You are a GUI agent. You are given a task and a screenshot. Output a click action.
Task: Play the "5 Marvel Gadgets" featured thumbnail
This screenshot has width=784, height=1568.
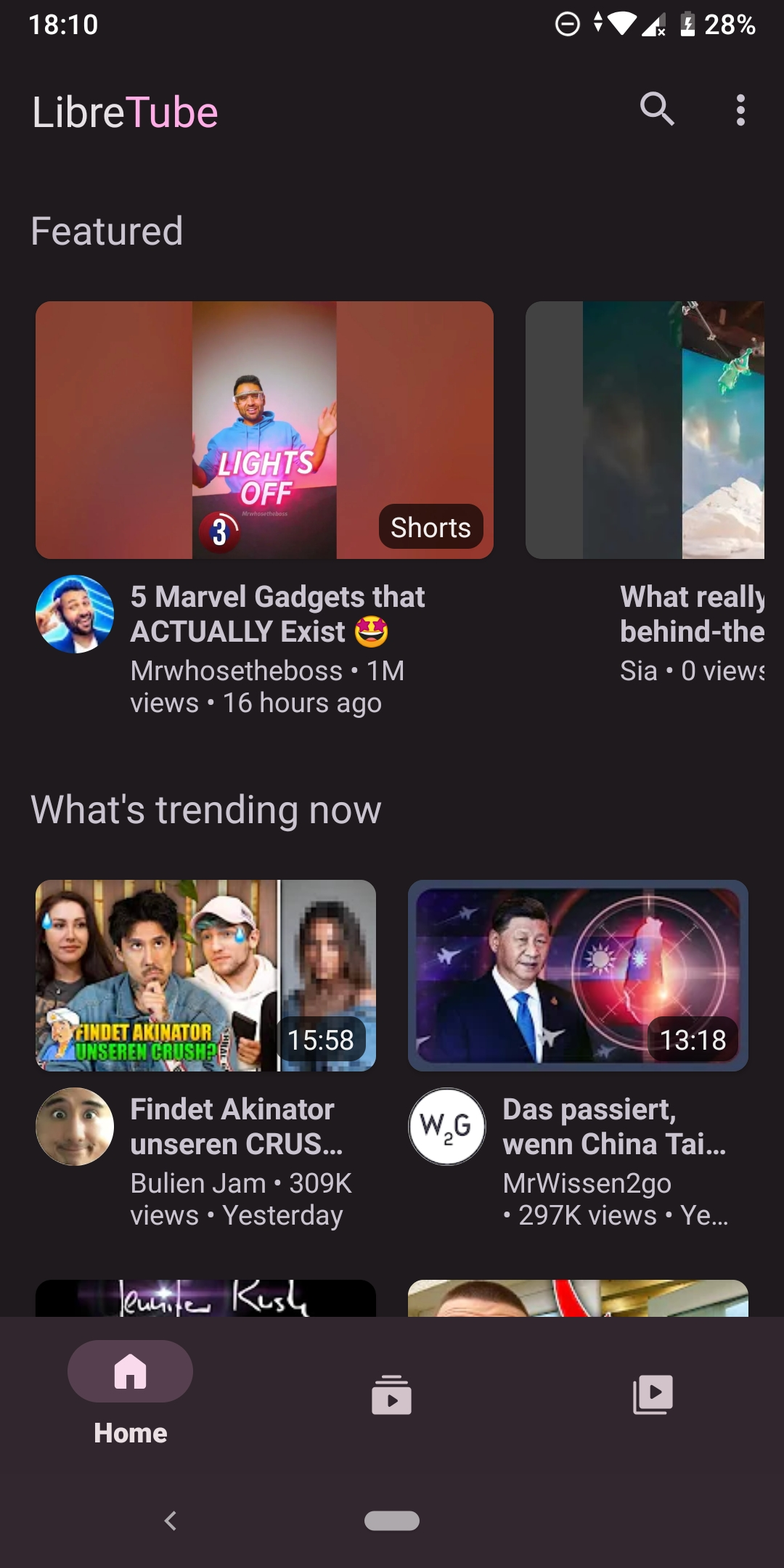265,430
